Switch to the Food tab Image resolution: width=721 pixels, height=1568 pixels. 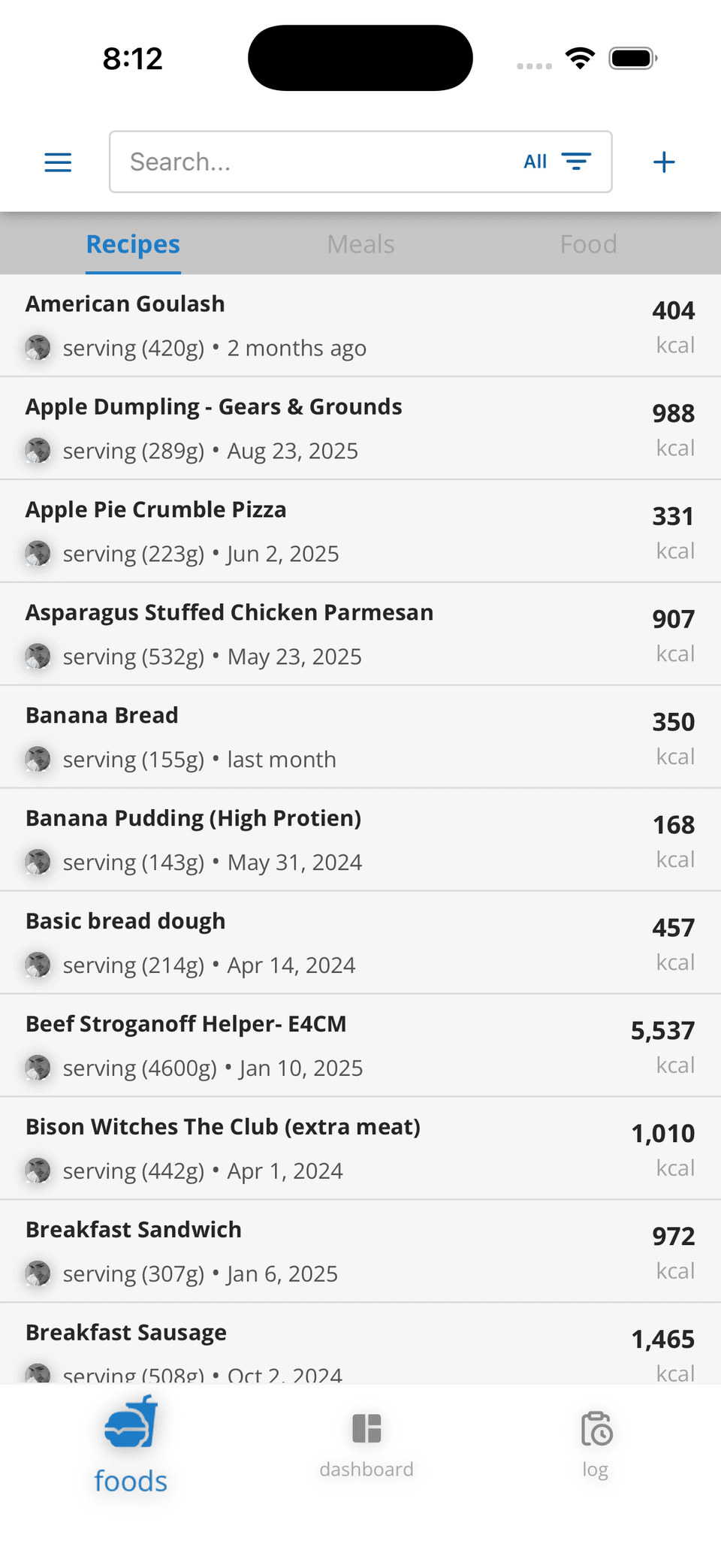pyautogui.click(x=588, y=243)
